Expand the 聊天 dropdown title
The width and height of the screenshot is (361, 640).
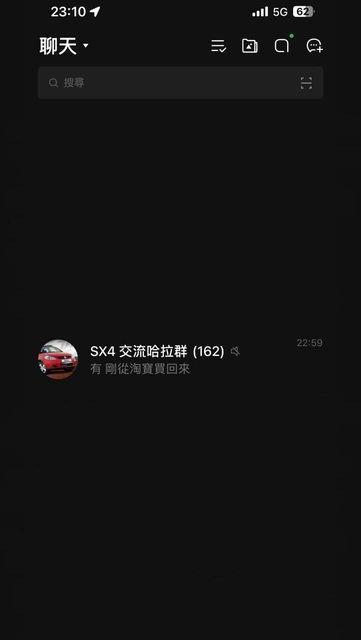(x=64, y=46)
